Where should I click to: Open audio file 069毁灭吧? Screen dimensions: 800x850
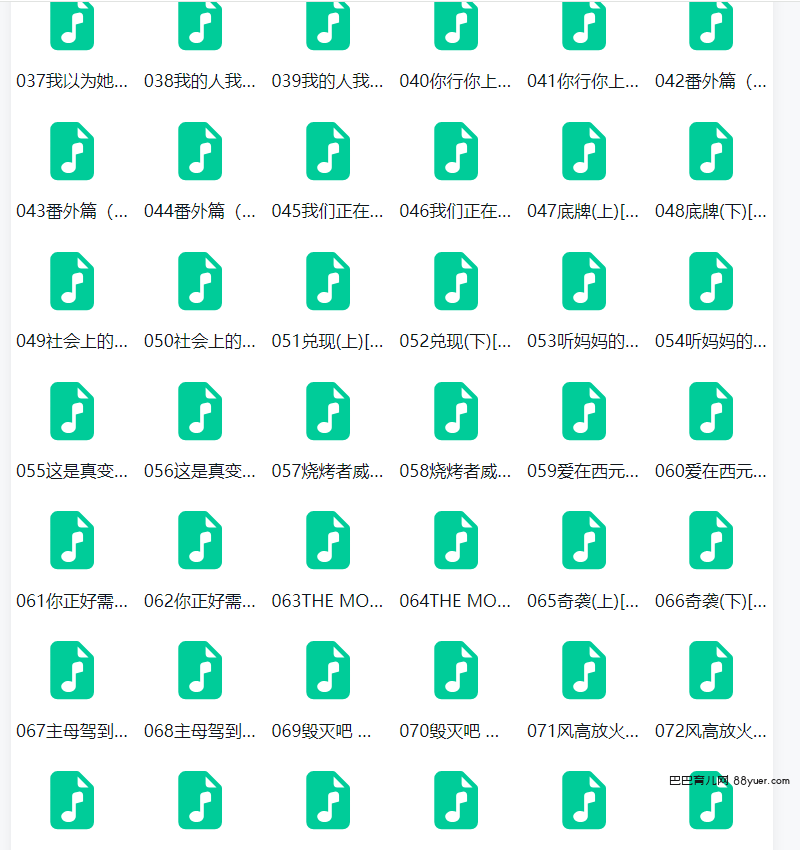pos(328,670)
